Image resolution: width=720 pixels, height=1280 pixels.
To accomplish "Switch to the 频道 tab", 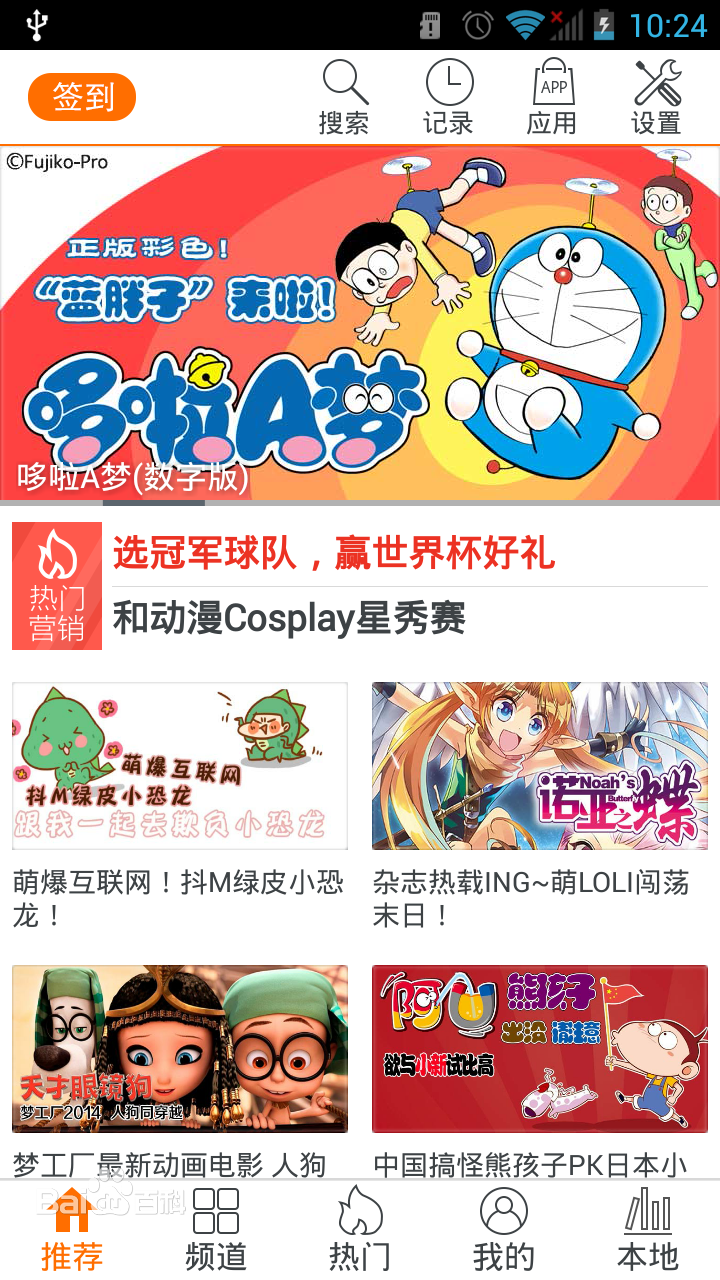I will [x=216, y=1230].
